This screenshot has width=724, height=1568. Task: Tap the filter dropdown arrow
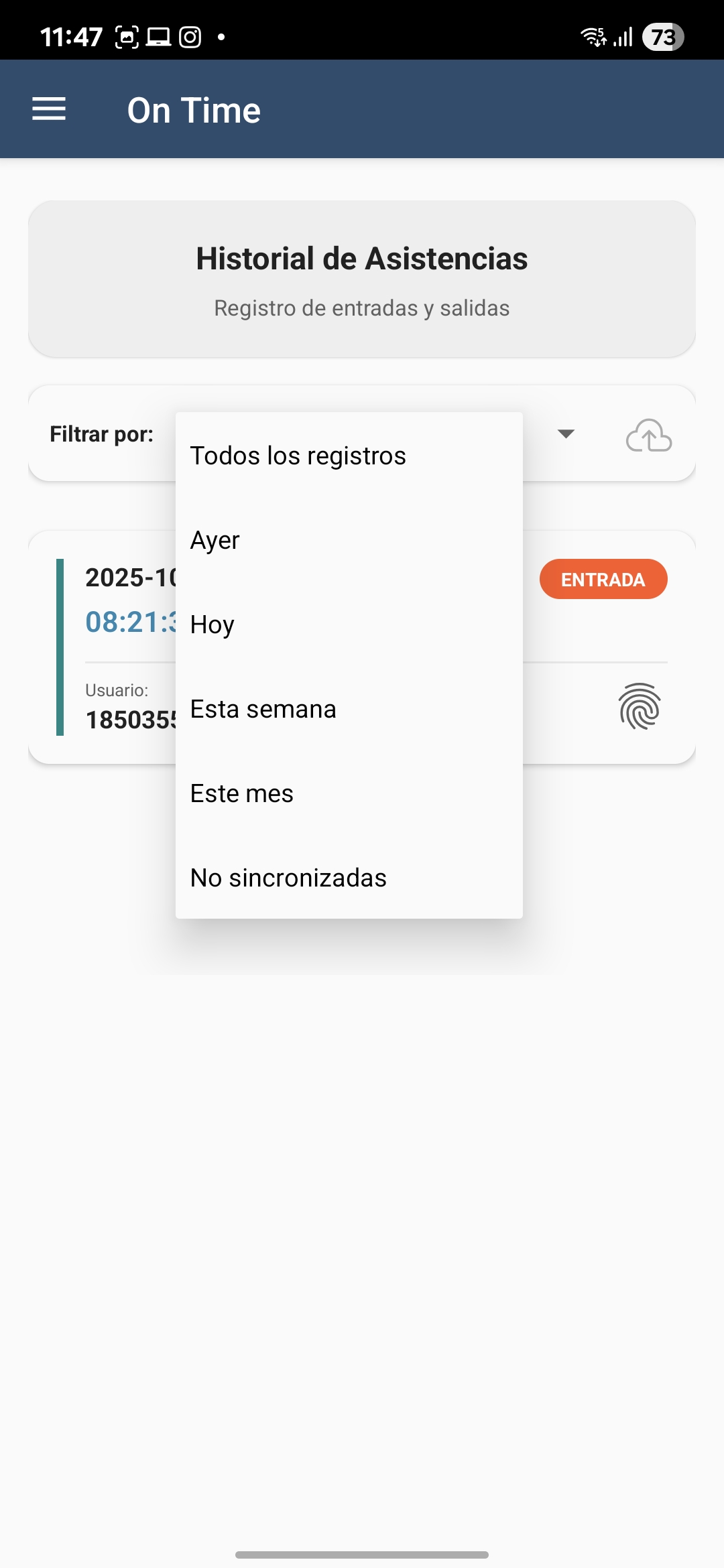tap(566, 434)
